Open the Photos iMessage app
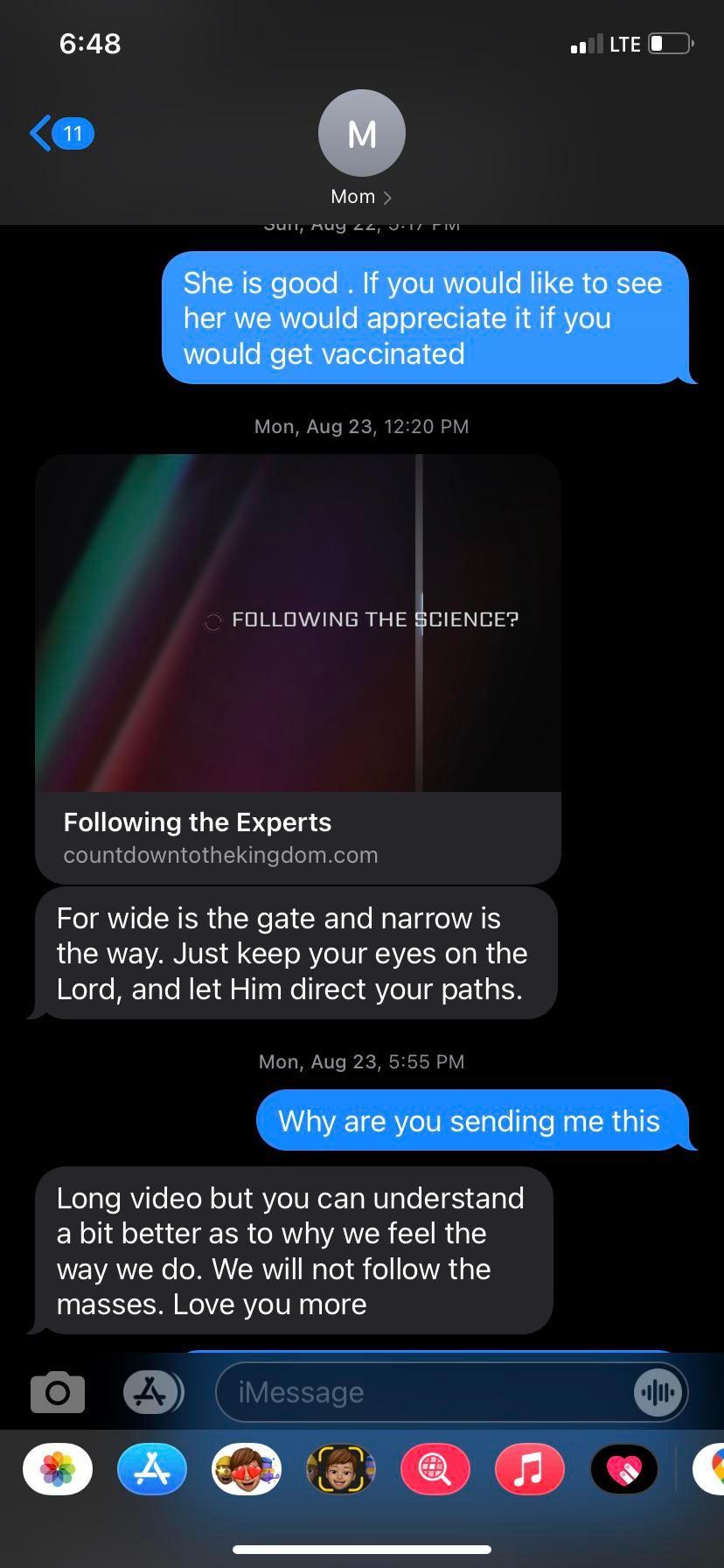 click(58, 1468)
